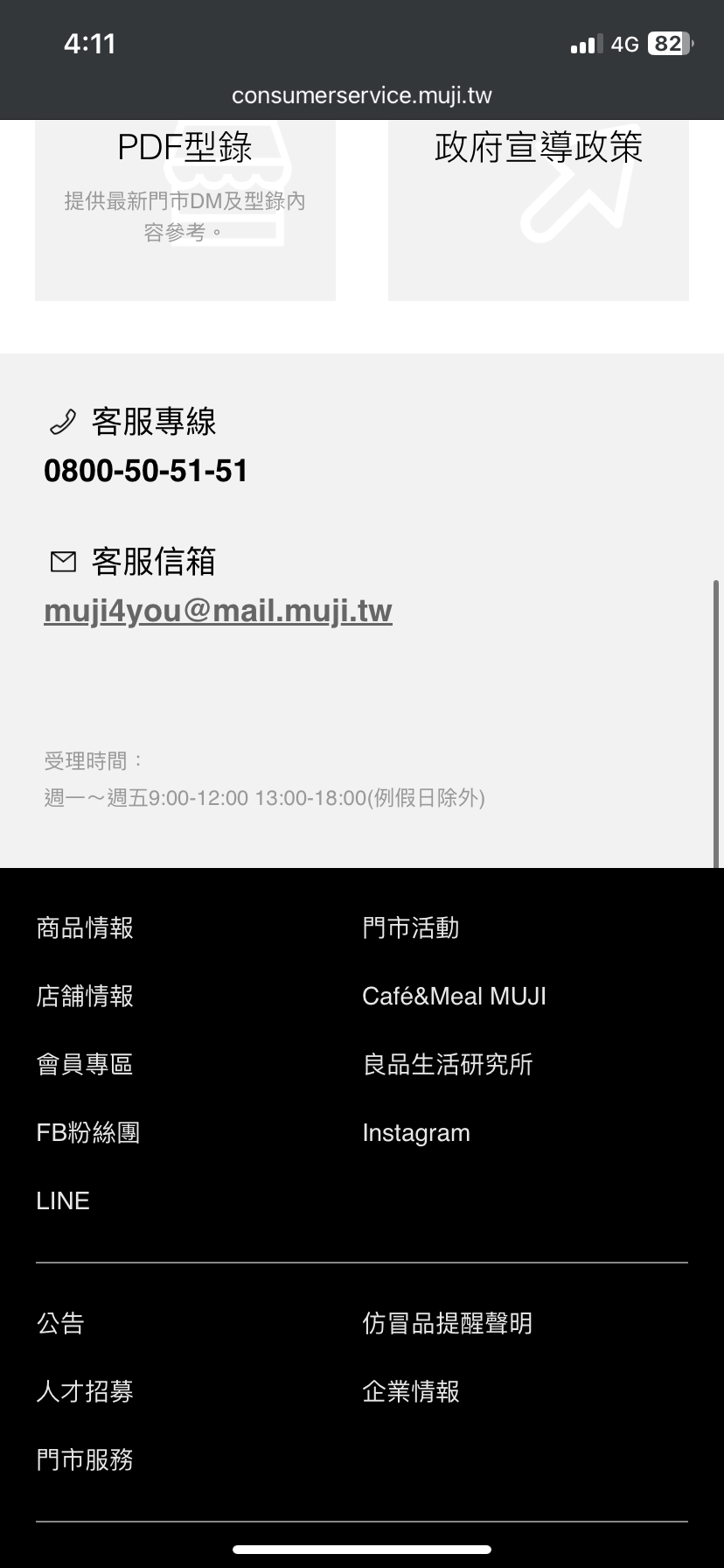
Task: Visit the FB粉絲團 page
Action: point(88,1132)
